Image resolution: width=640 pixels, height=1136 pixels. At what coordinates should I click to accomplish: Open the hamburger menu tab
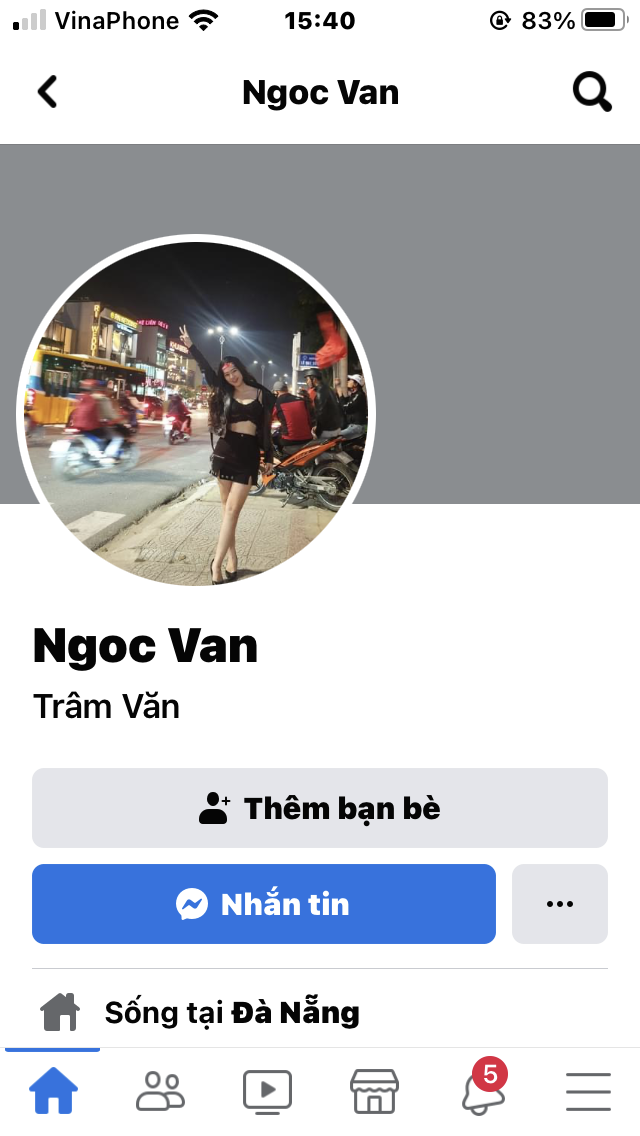point(588,1090)
